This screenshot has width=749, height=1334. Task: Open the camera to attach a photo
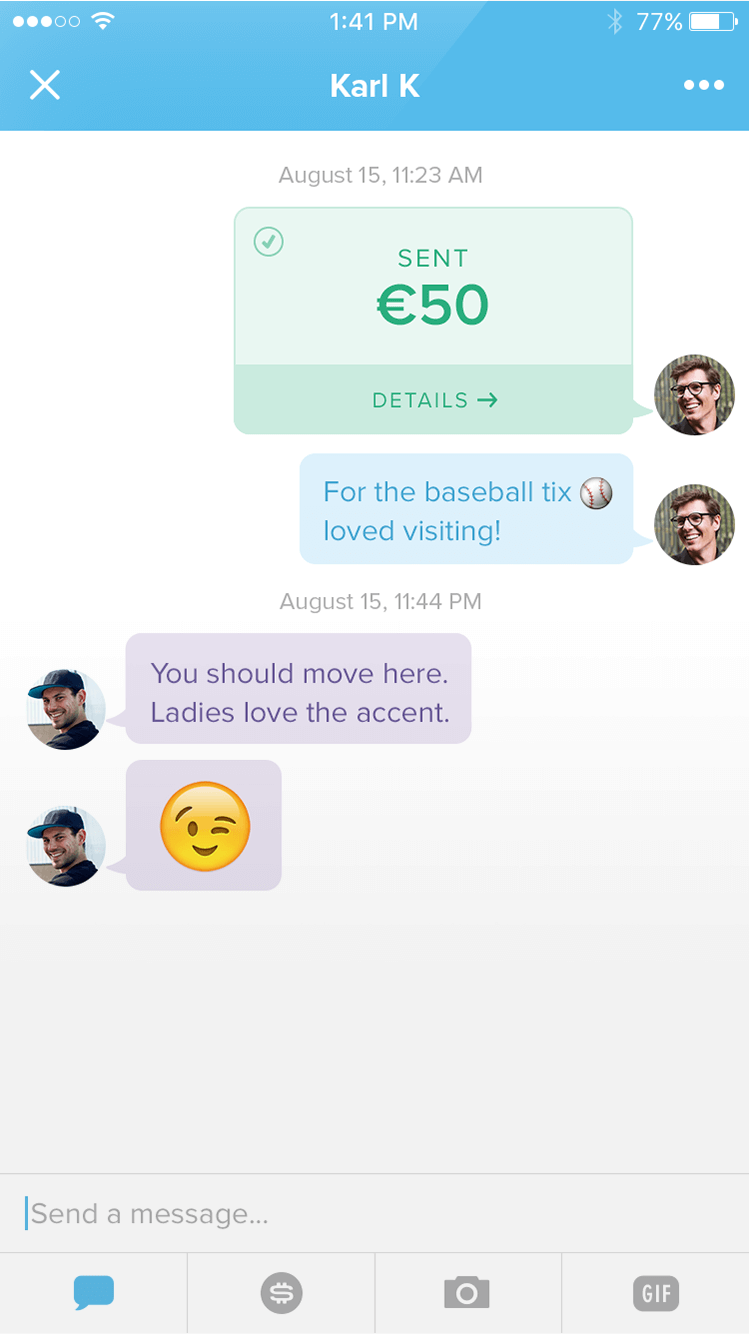(467, 1293)
